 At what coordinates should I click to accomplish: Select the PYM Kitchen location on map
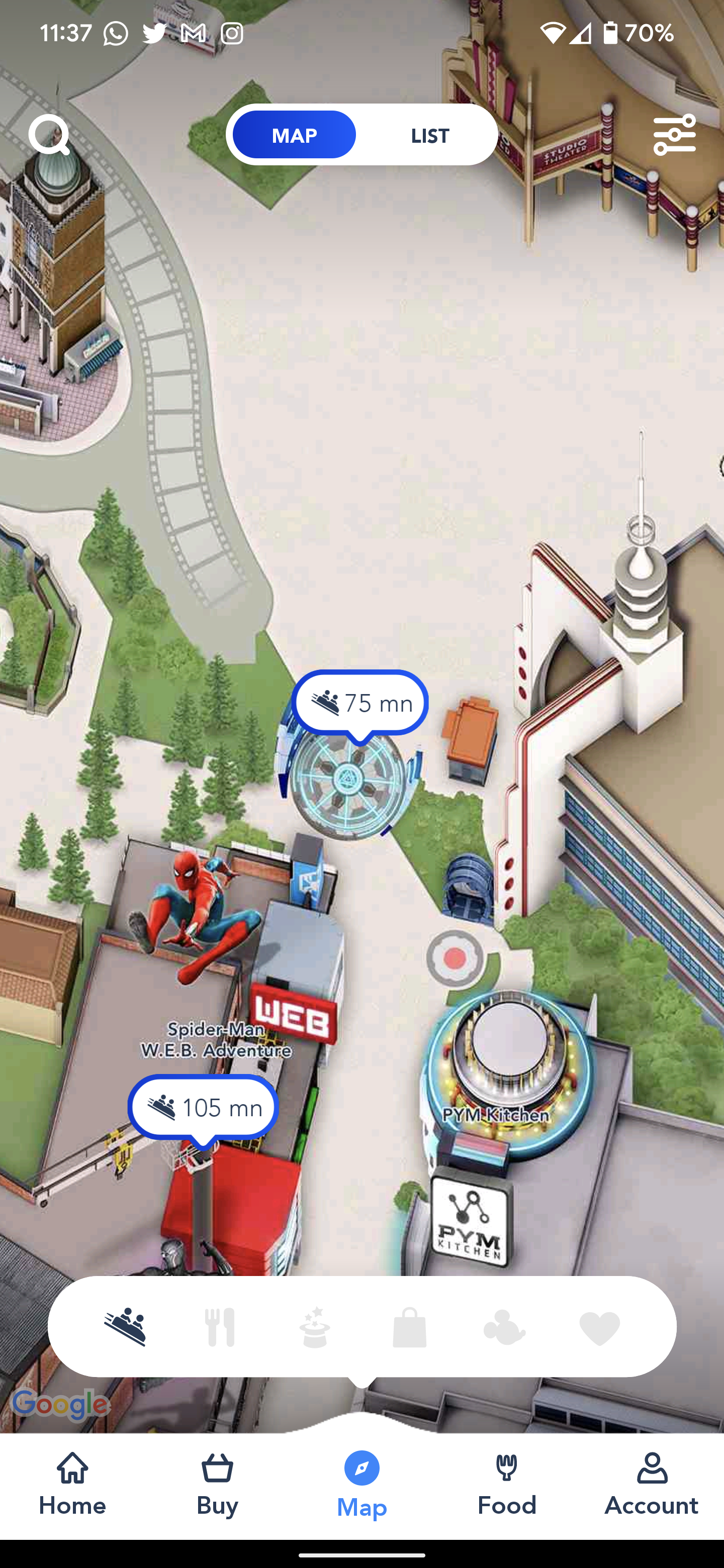(x=496, y=1114)
